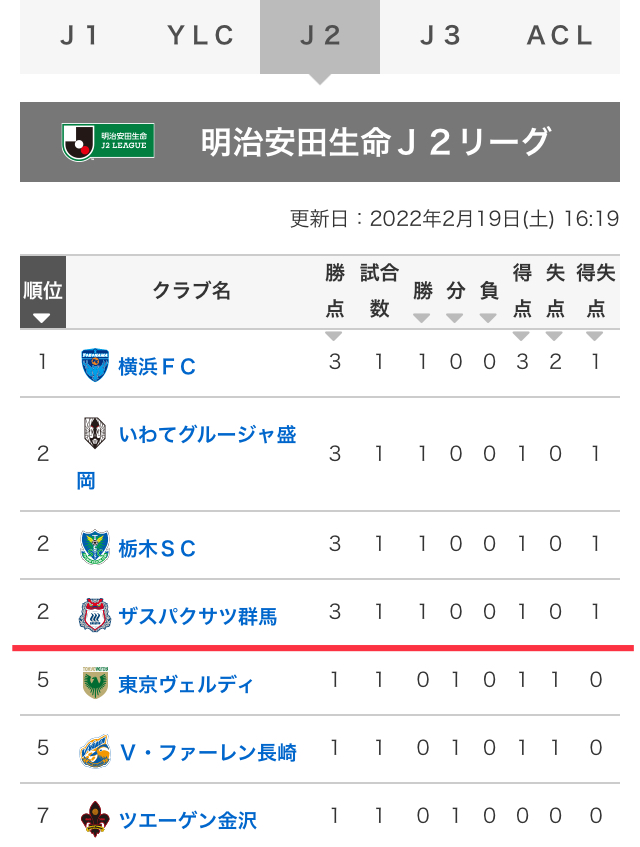The image size is (640, 847).
Task: Switch to the J3 tab
Action: coord(440,36)
